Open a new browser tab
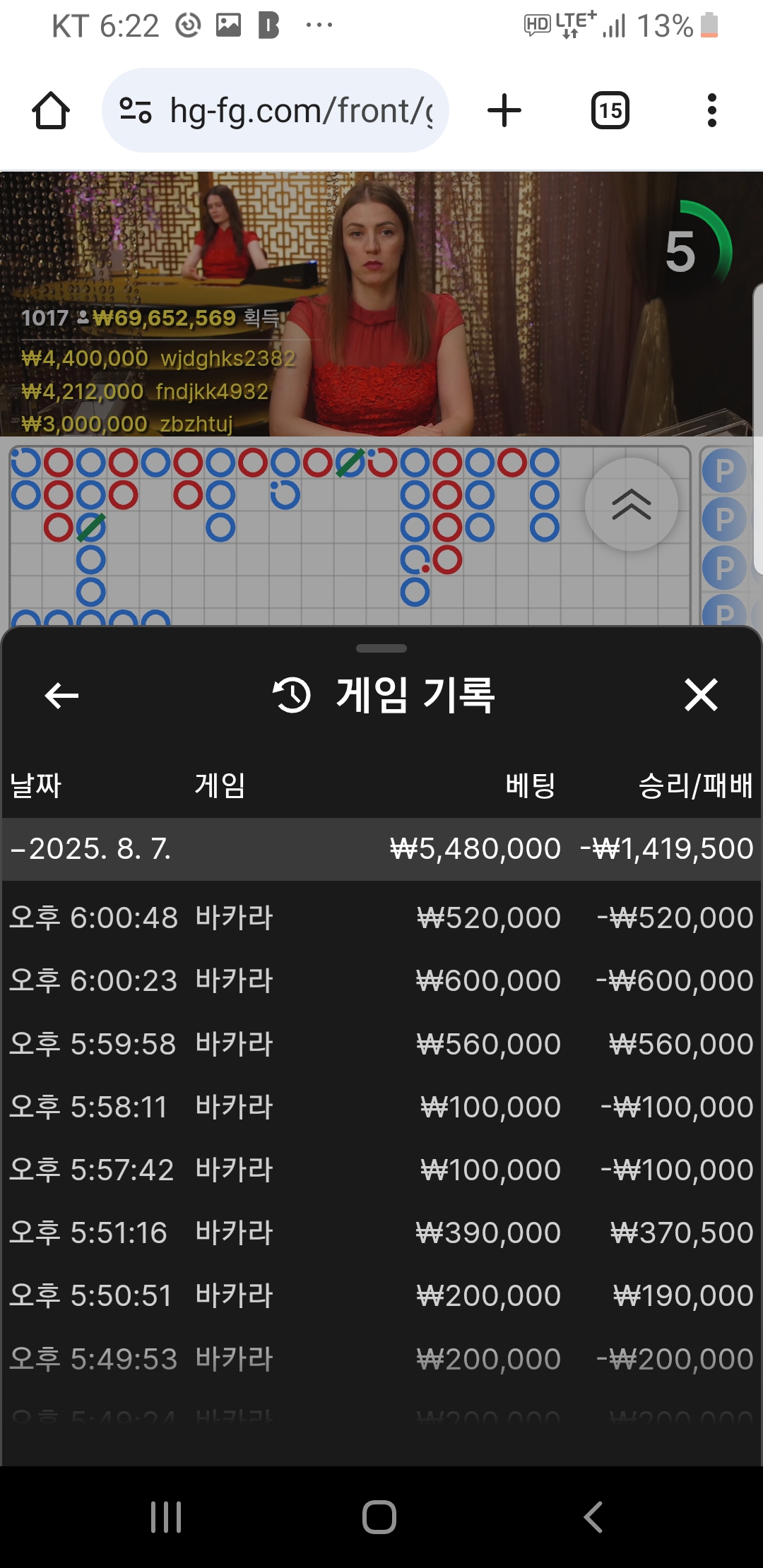The height and width of the screenshot is (1568, 763). pyautogui.click(x=504, y=110)
